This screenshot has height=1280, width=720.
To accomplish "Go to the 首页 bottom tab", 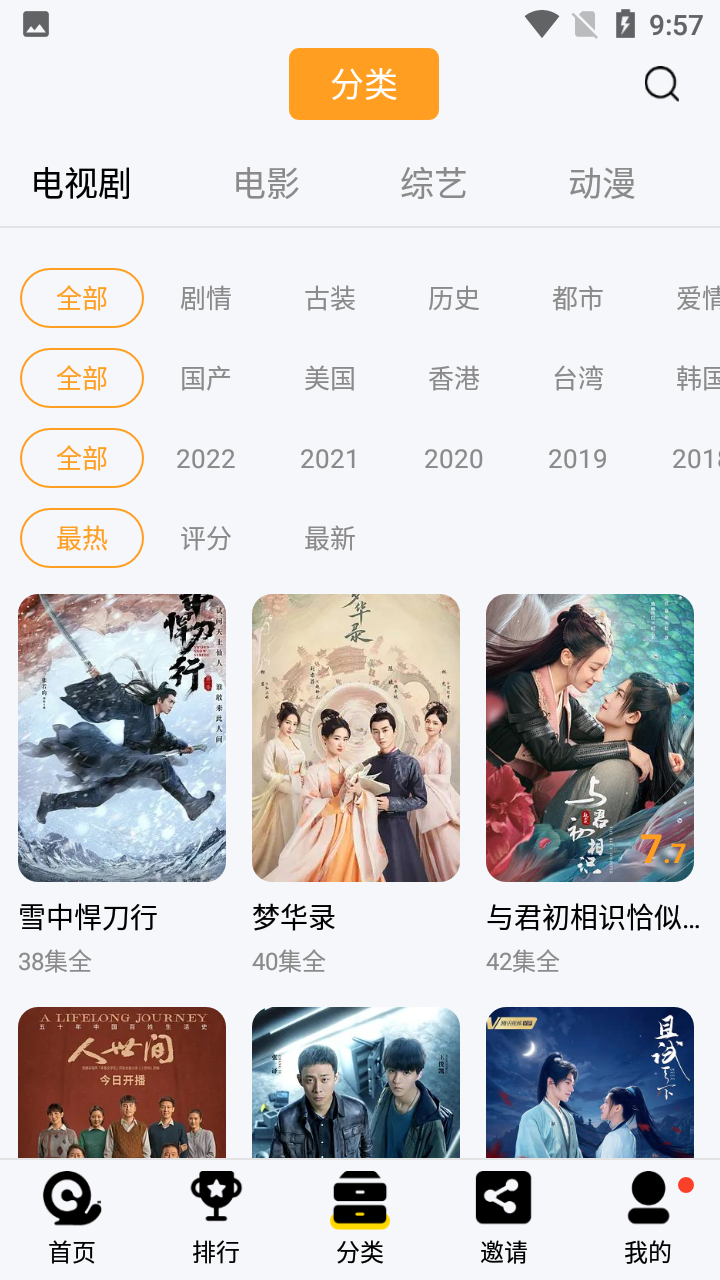I will click(72, 1218).
